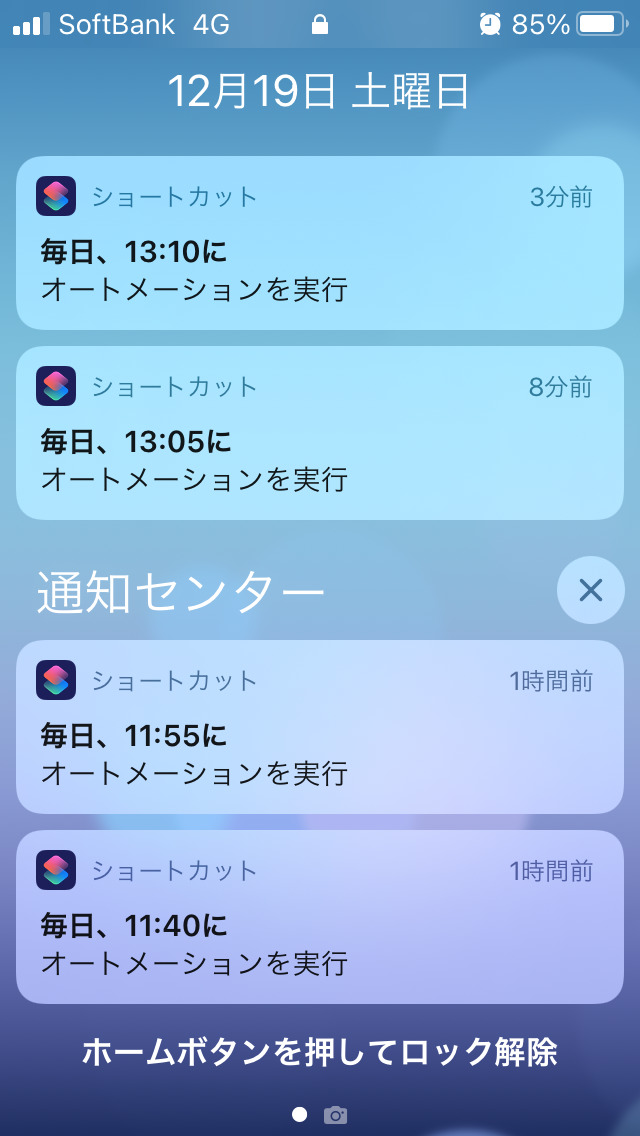Open the 13:05 Shortcuts automation notification
Viewport: 640px width, 1136px height.
tap(320, 433)
